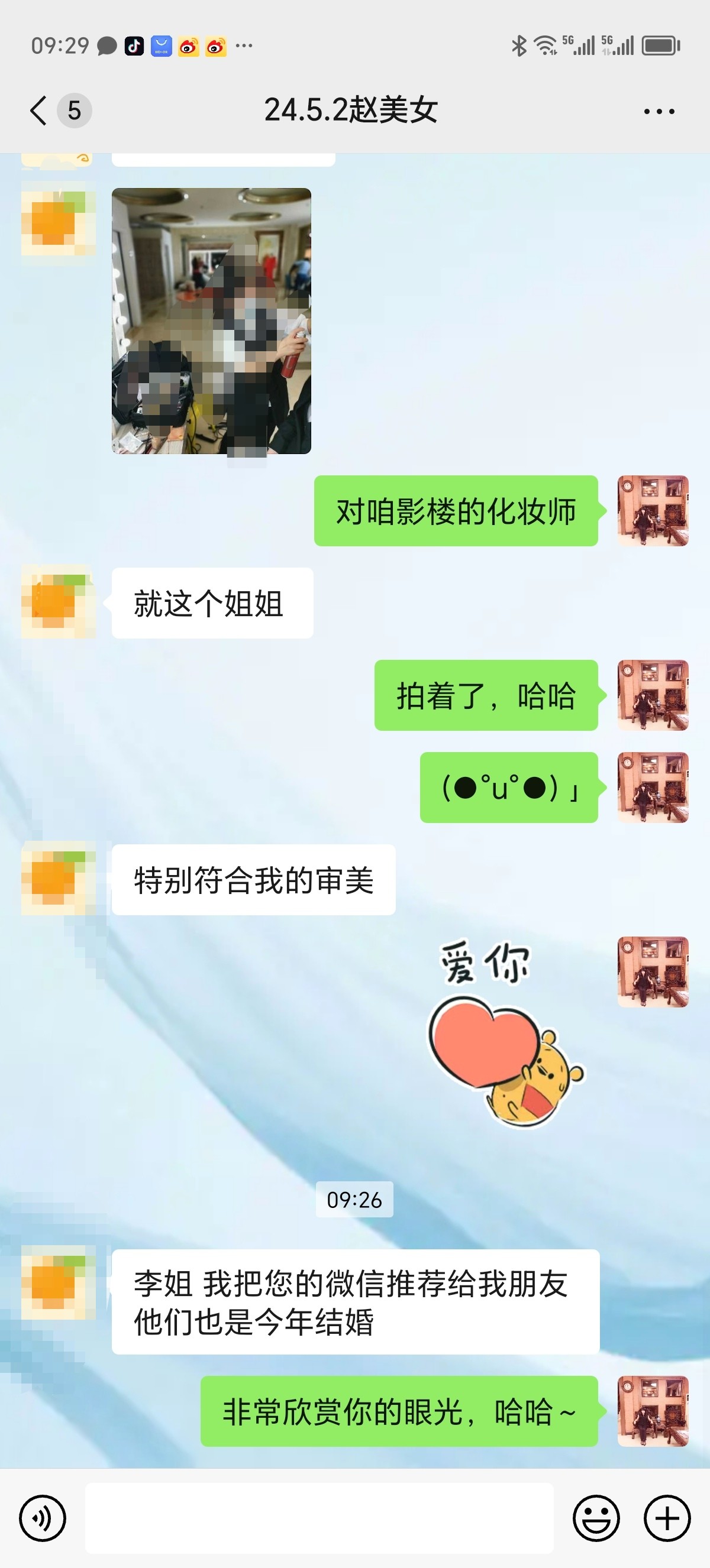The height and width of the screenshot is (1568, 710).
Task: Switch to voice message input
Action: click(42, 1518)
